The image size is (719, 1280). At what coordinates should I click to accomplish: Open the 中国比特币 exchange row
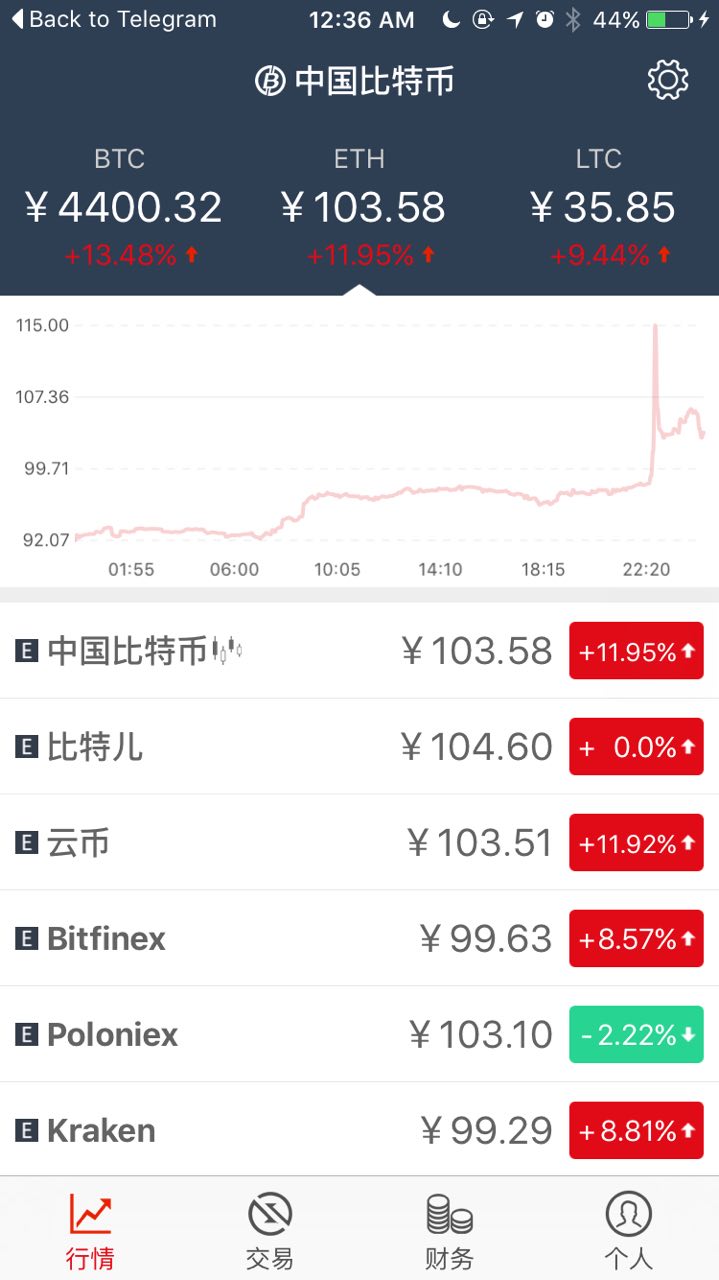coord(359,651)
